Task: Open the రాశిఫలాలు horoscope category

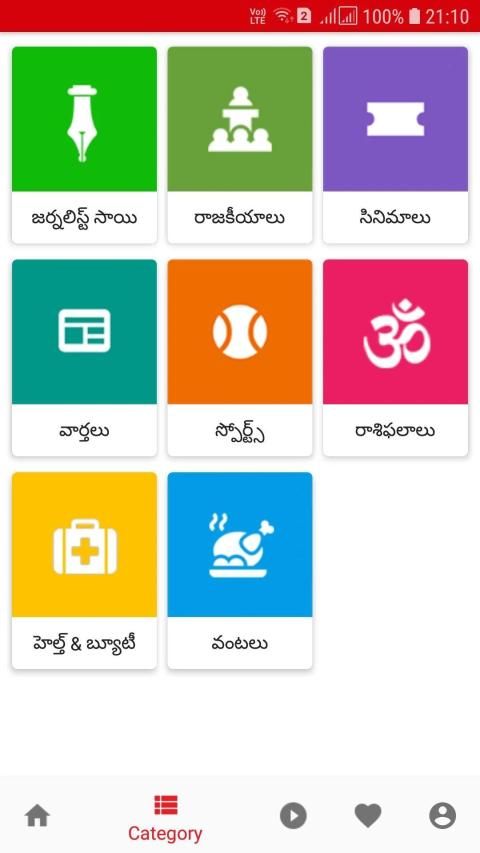Action: (x=396, y=357)
